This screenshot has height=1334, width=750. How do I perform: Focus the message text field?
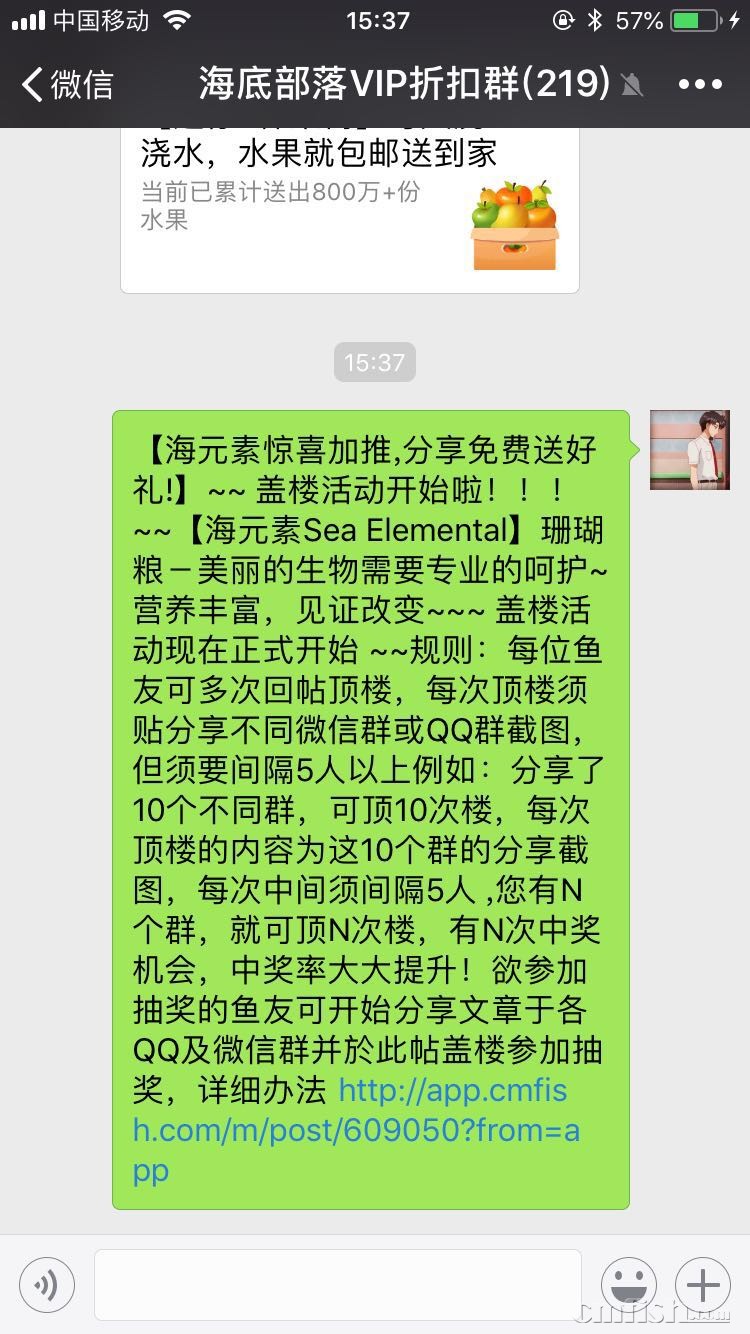coord(337,1284)
